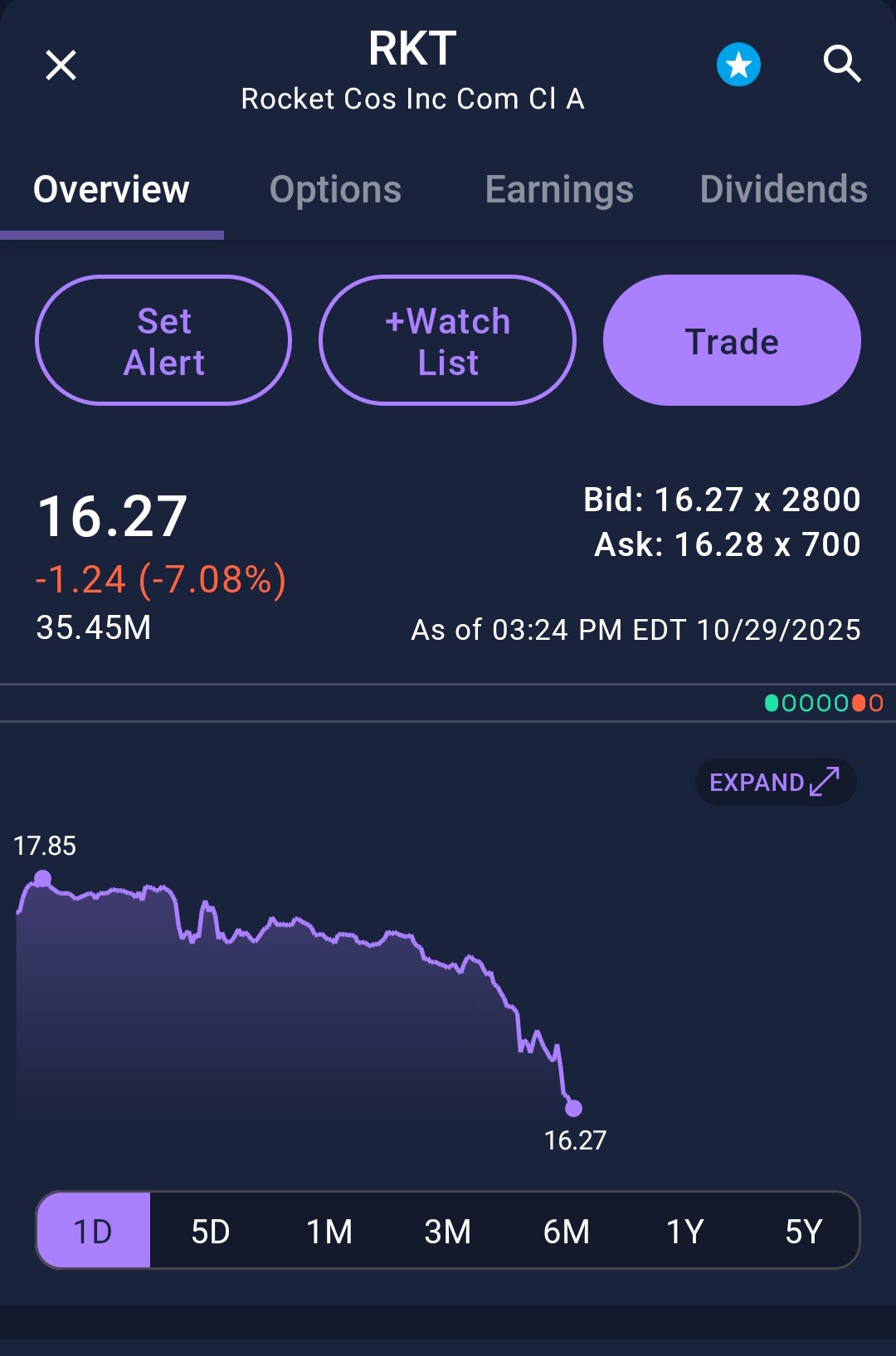Choose the 5Y chart range

(x=803, y=1231)
